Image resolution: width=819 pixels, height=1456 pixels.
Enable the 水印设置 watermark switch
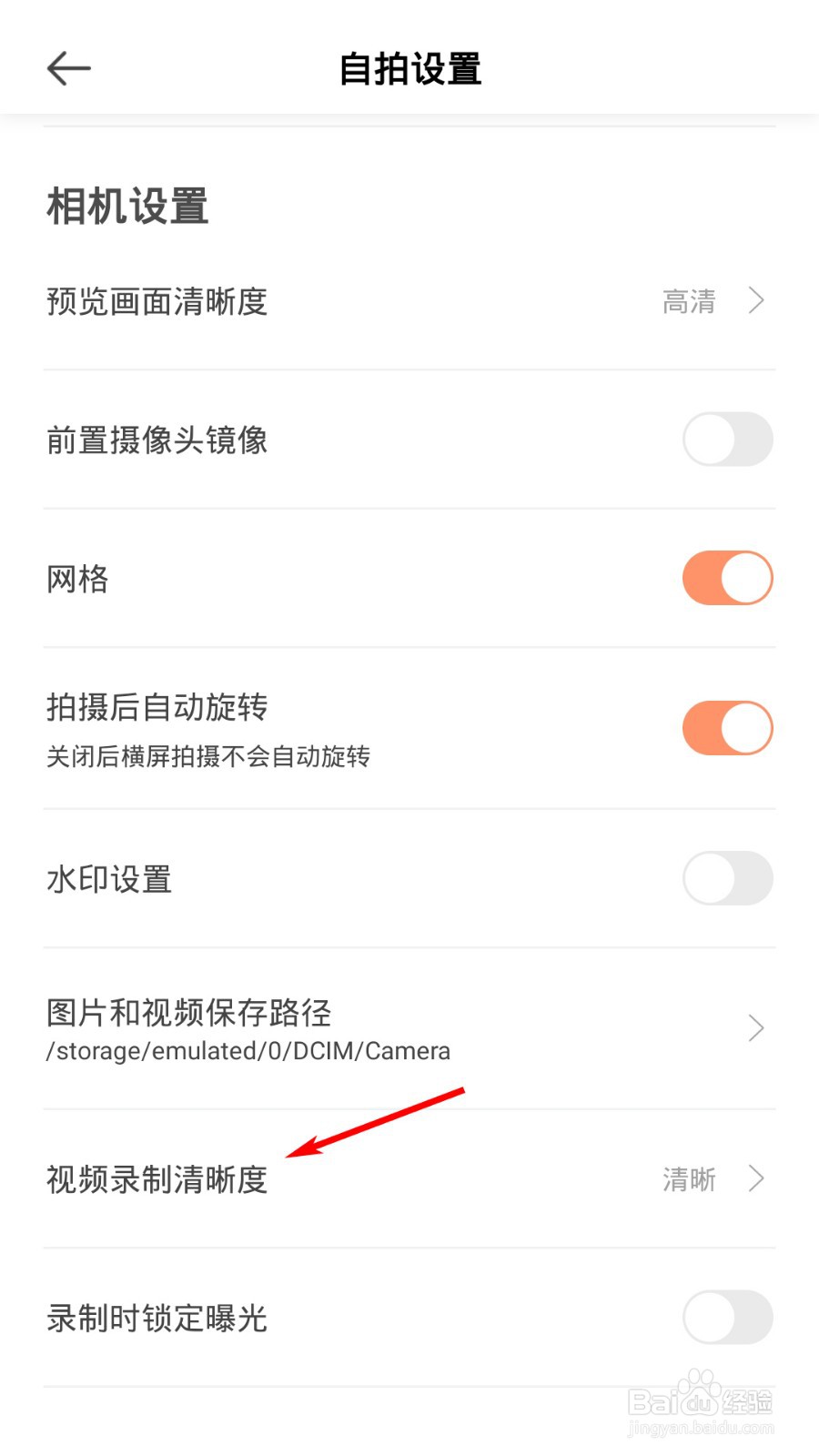click(x=726, y=877)
